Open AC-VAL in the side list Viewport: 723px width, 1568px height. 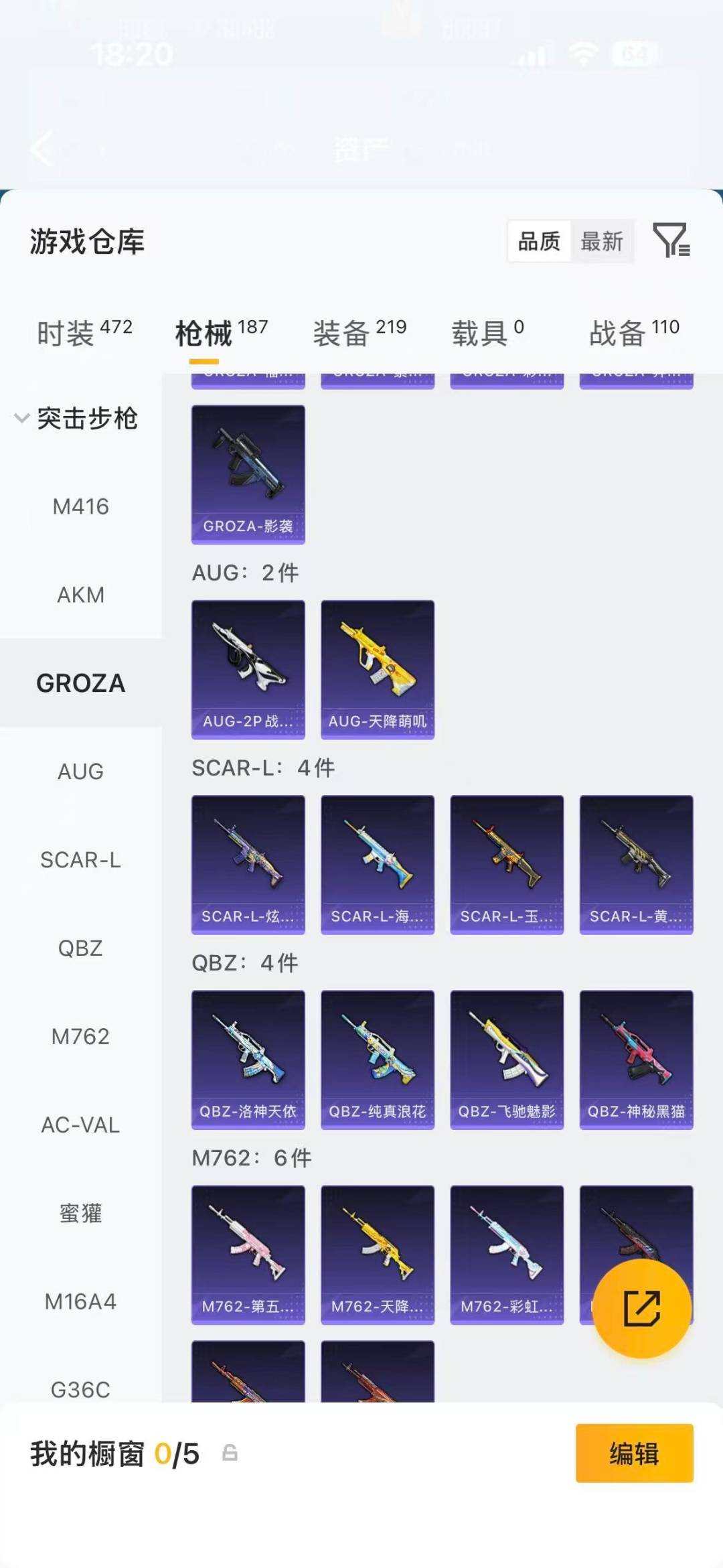(x=81, y=1125)
